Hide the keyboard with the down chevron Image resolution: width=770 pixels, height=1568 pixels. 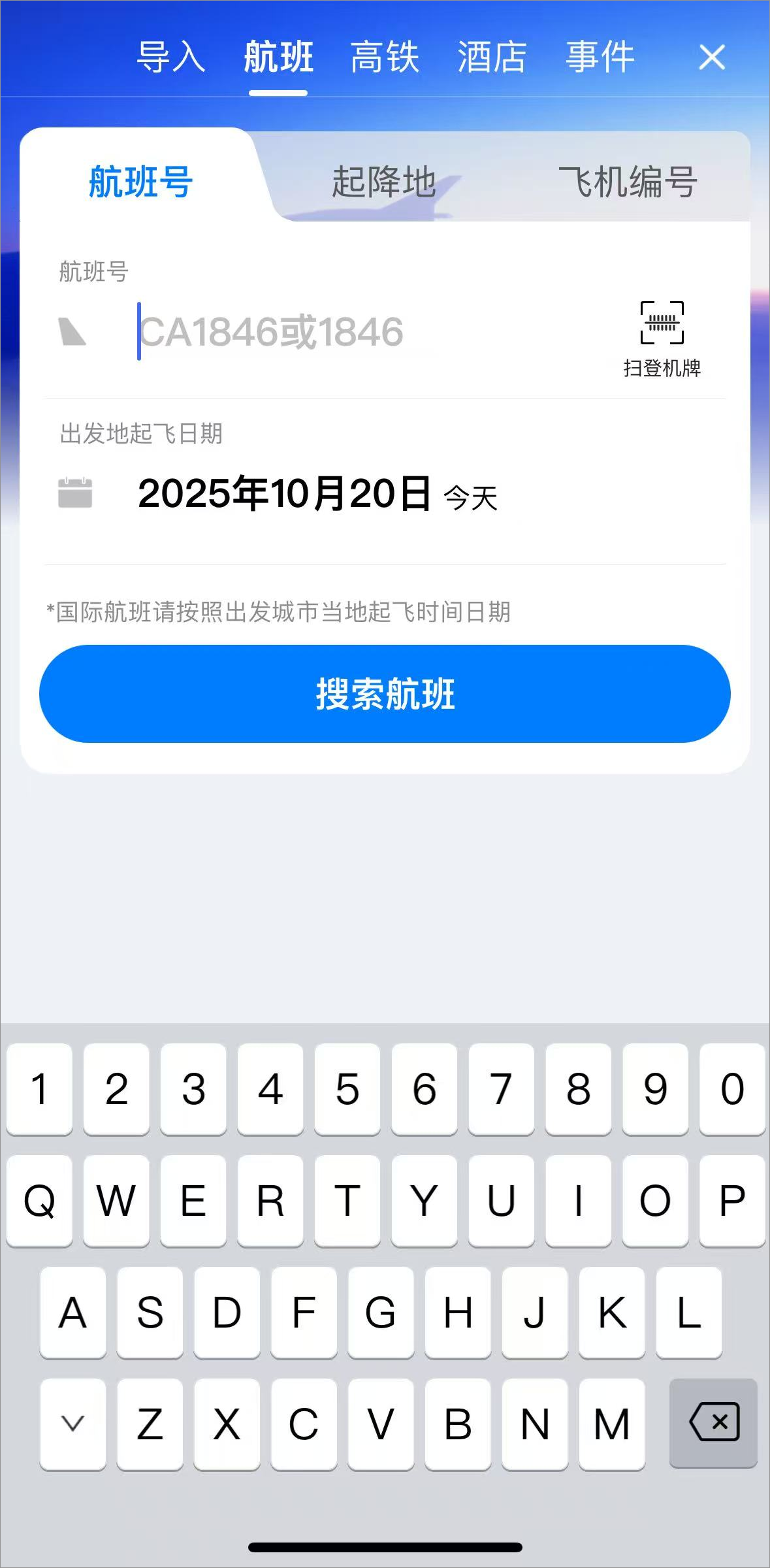click(72, 1423)
